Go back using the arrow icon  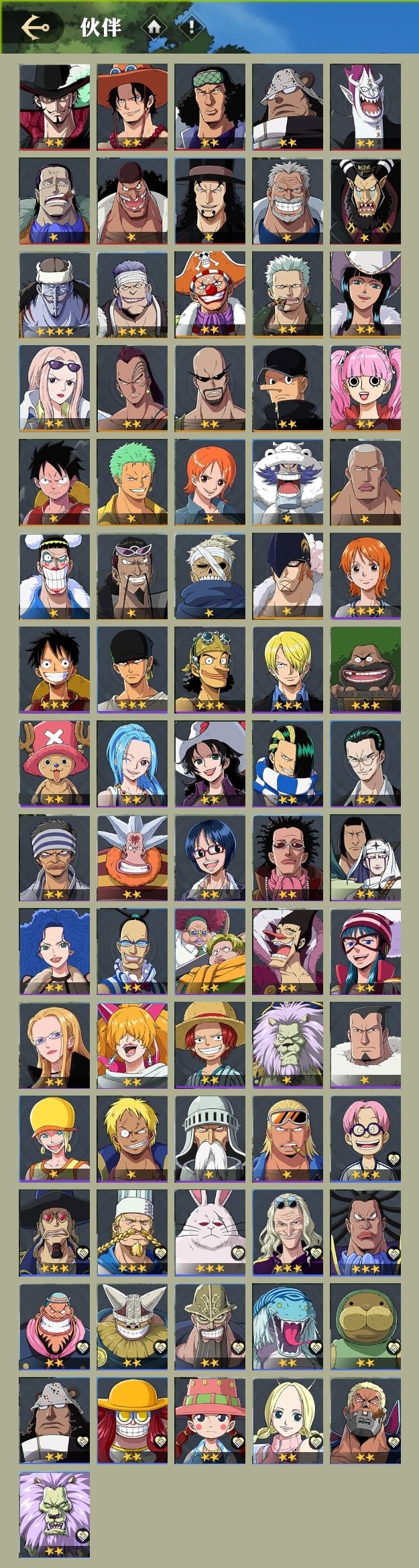point(35,27)
